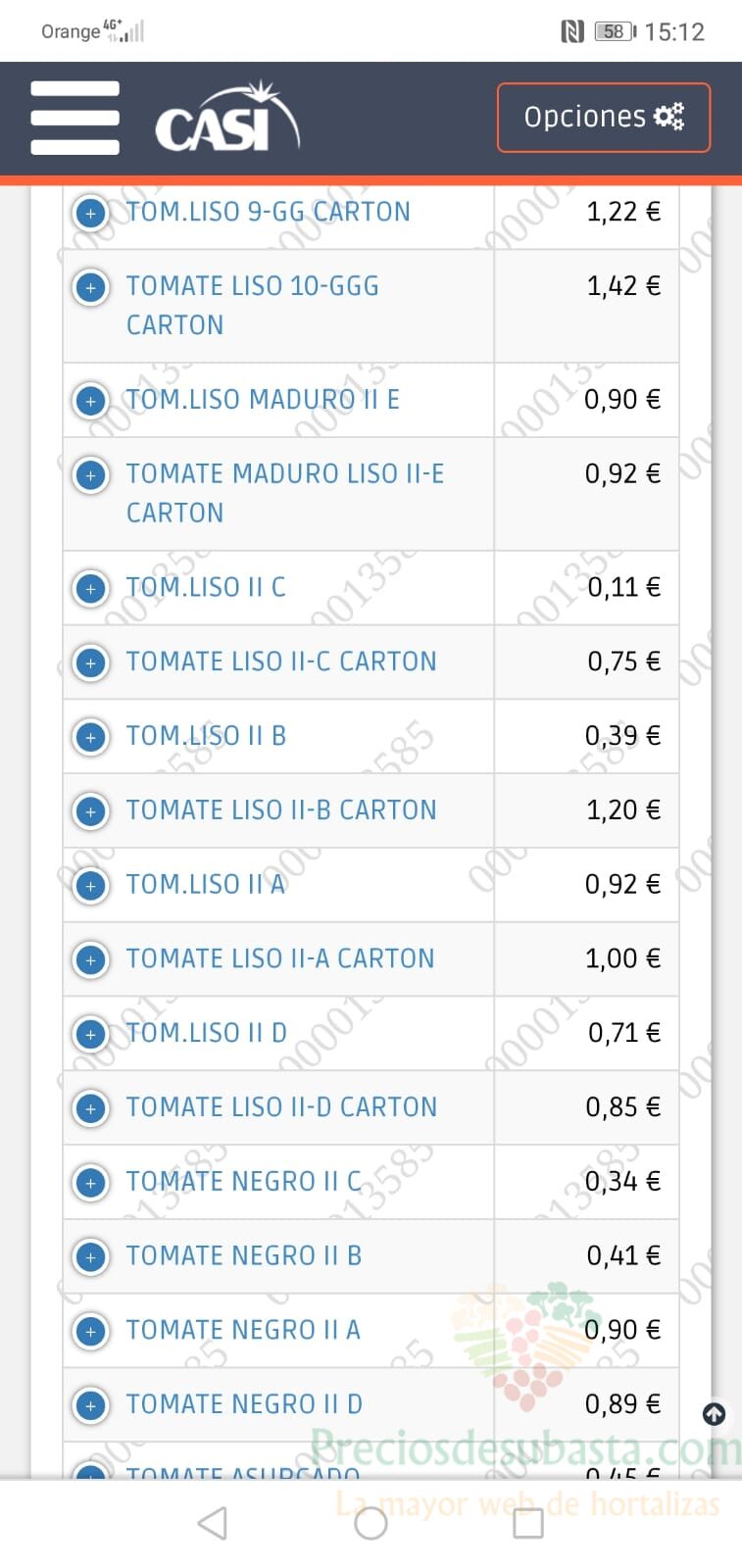Expand the TOM.LISO 9-GG CARTON row
This screenshot has height=1568, width=742.
click(x=91, y=213)
